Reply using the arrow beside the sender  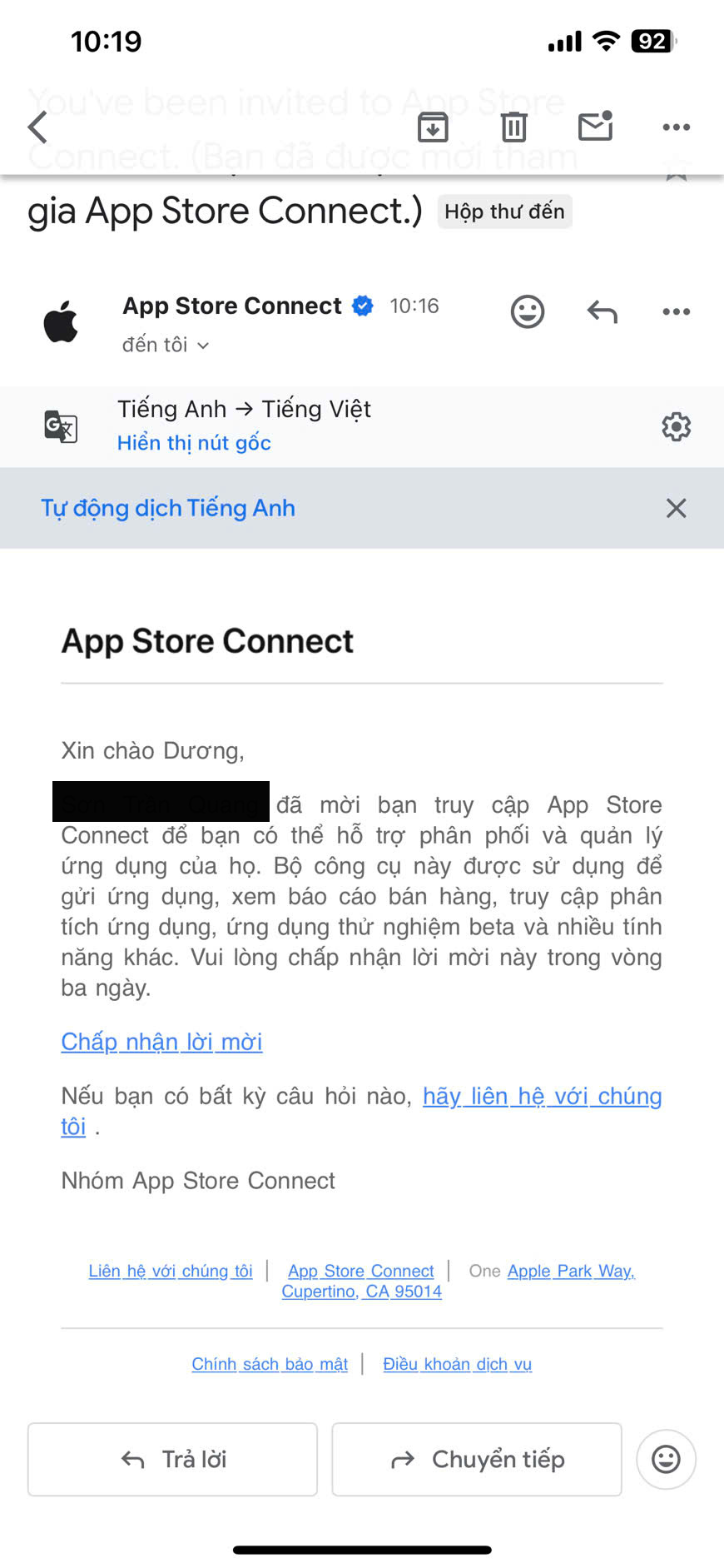coord(602,311)
